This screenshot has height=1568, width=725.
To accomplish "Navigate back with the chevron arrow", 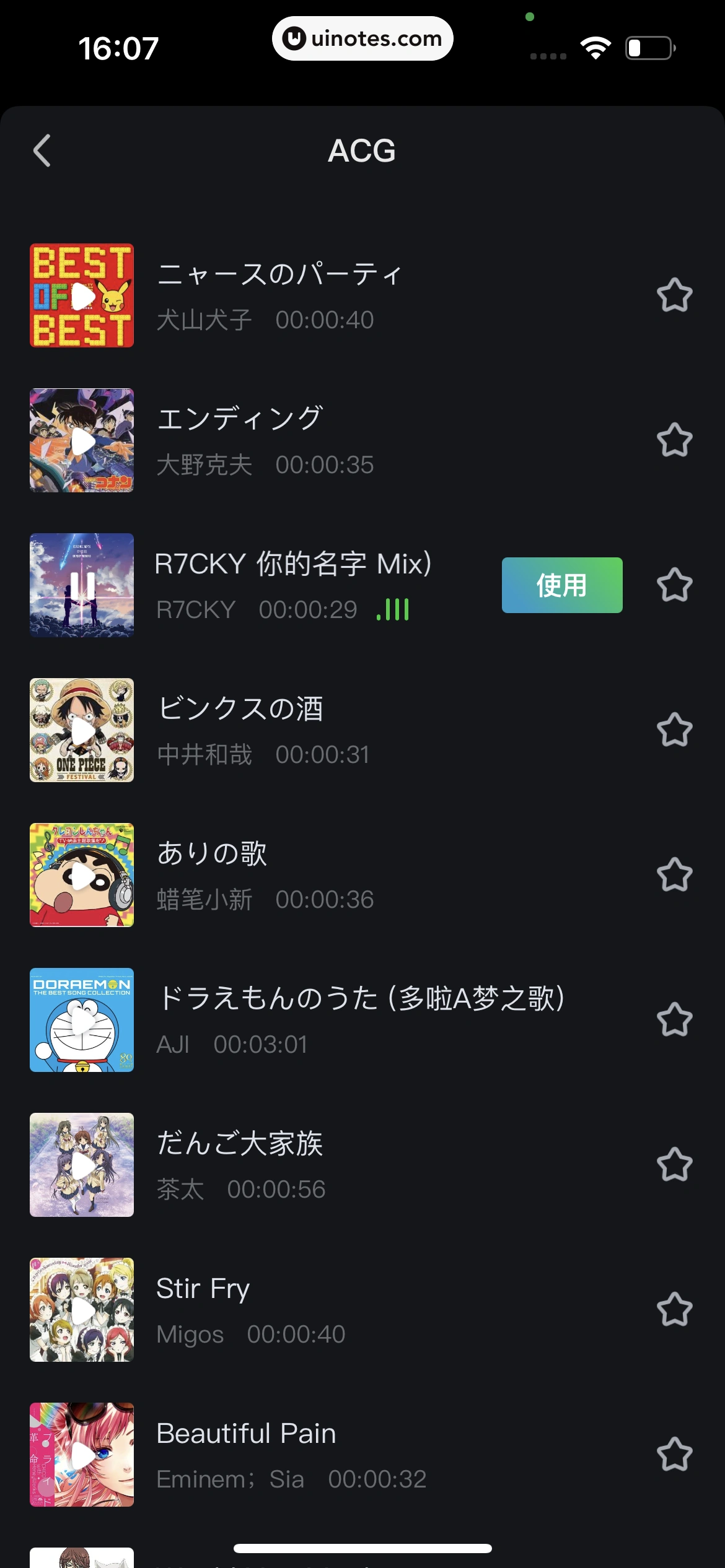I will (x=41, y=150).
